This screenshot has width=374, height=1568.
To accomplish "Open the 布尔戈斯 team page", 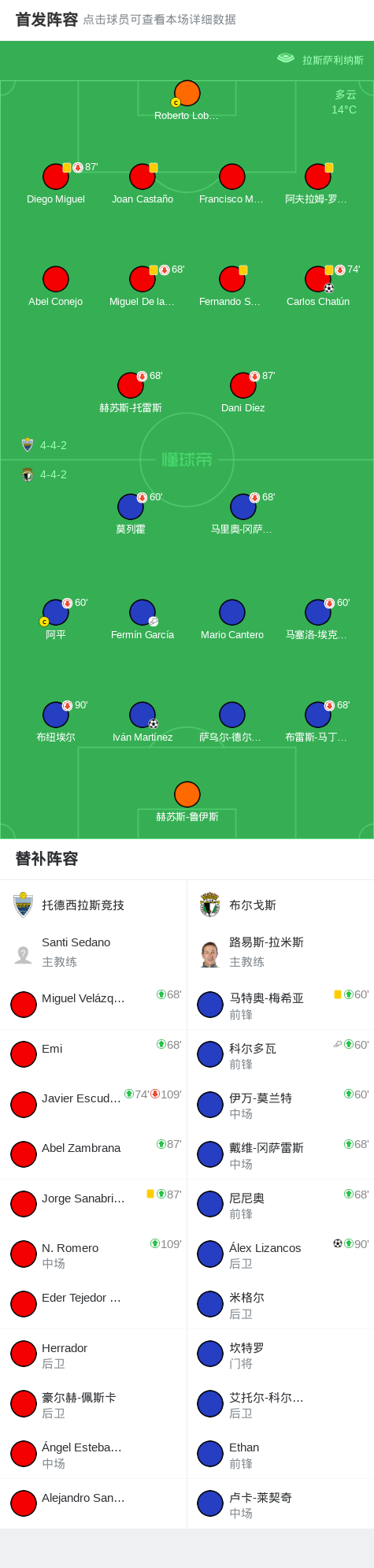I will coord(280,905).
